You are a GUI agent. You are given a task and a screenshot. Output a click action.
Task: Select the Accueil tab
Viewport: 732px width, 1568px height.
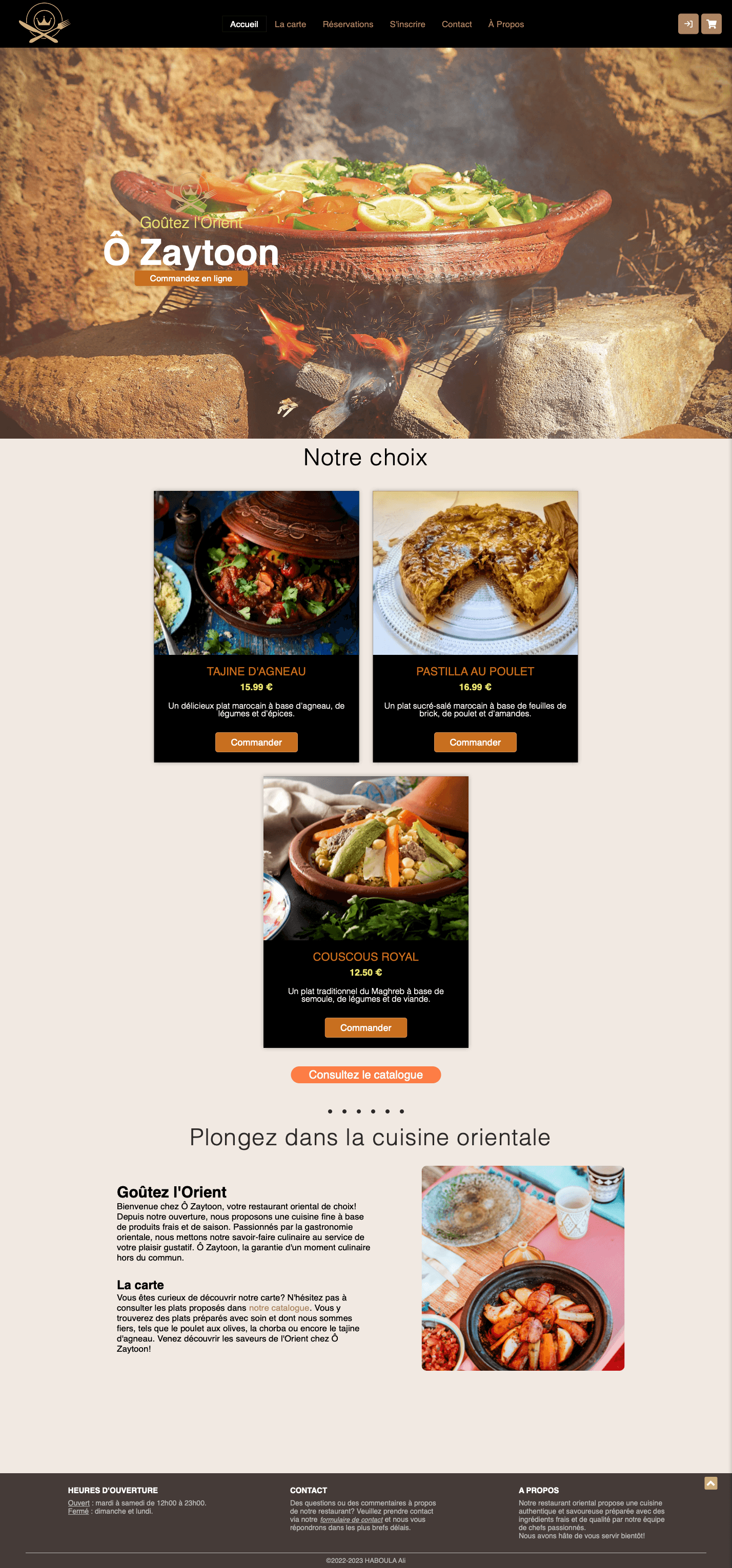(243, 24)
